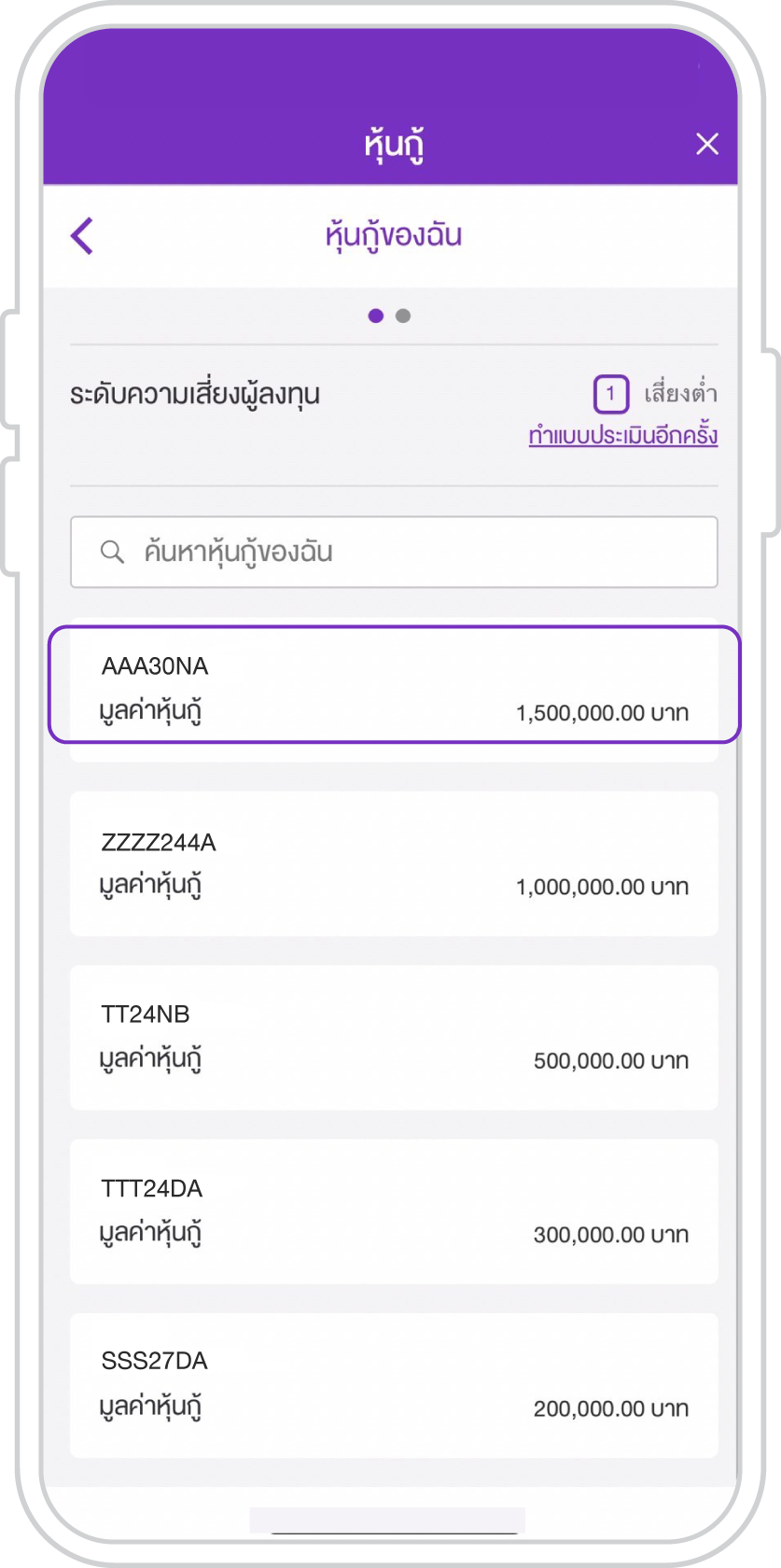Image resolution: width=781 pixels, height=1568 pixels.
Task: Switch to the second page indicator dot
Action: point(403,315)
